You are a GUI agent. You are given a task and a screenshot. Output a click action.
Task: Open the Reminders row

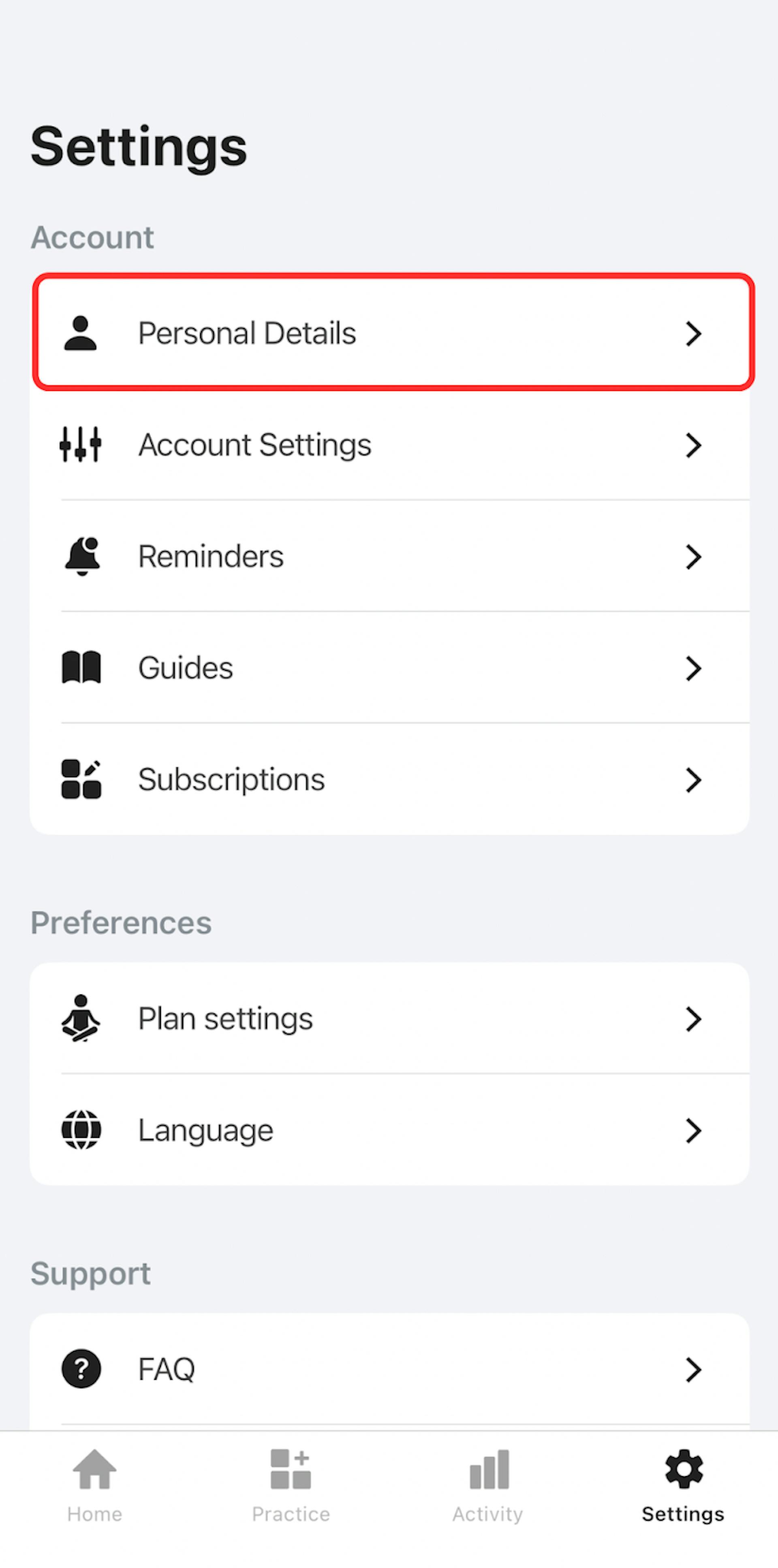(390, 556)
